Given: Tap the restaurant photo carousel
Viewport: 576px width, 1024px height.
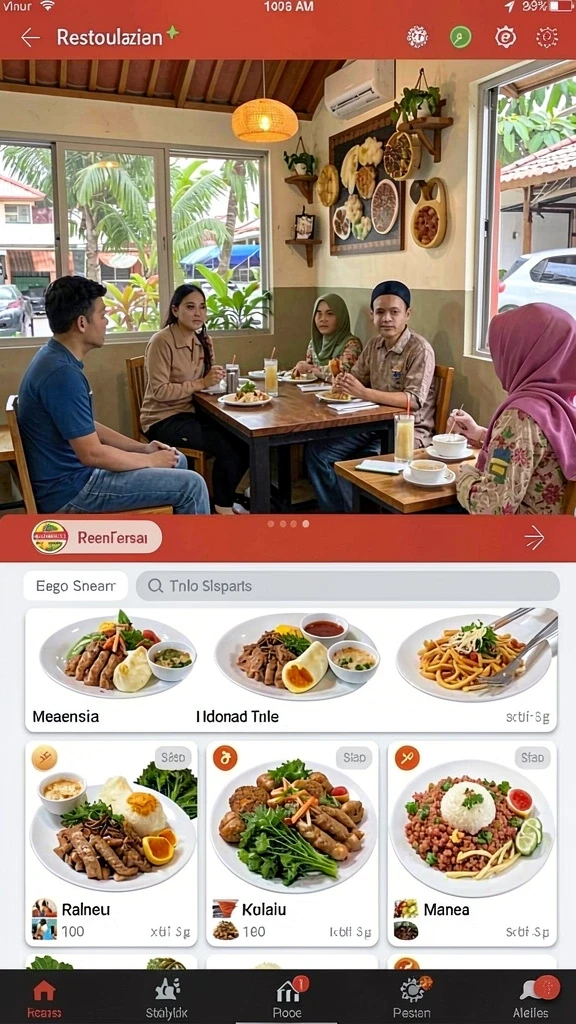Looking at the screenshot, I should pos(288,287).
